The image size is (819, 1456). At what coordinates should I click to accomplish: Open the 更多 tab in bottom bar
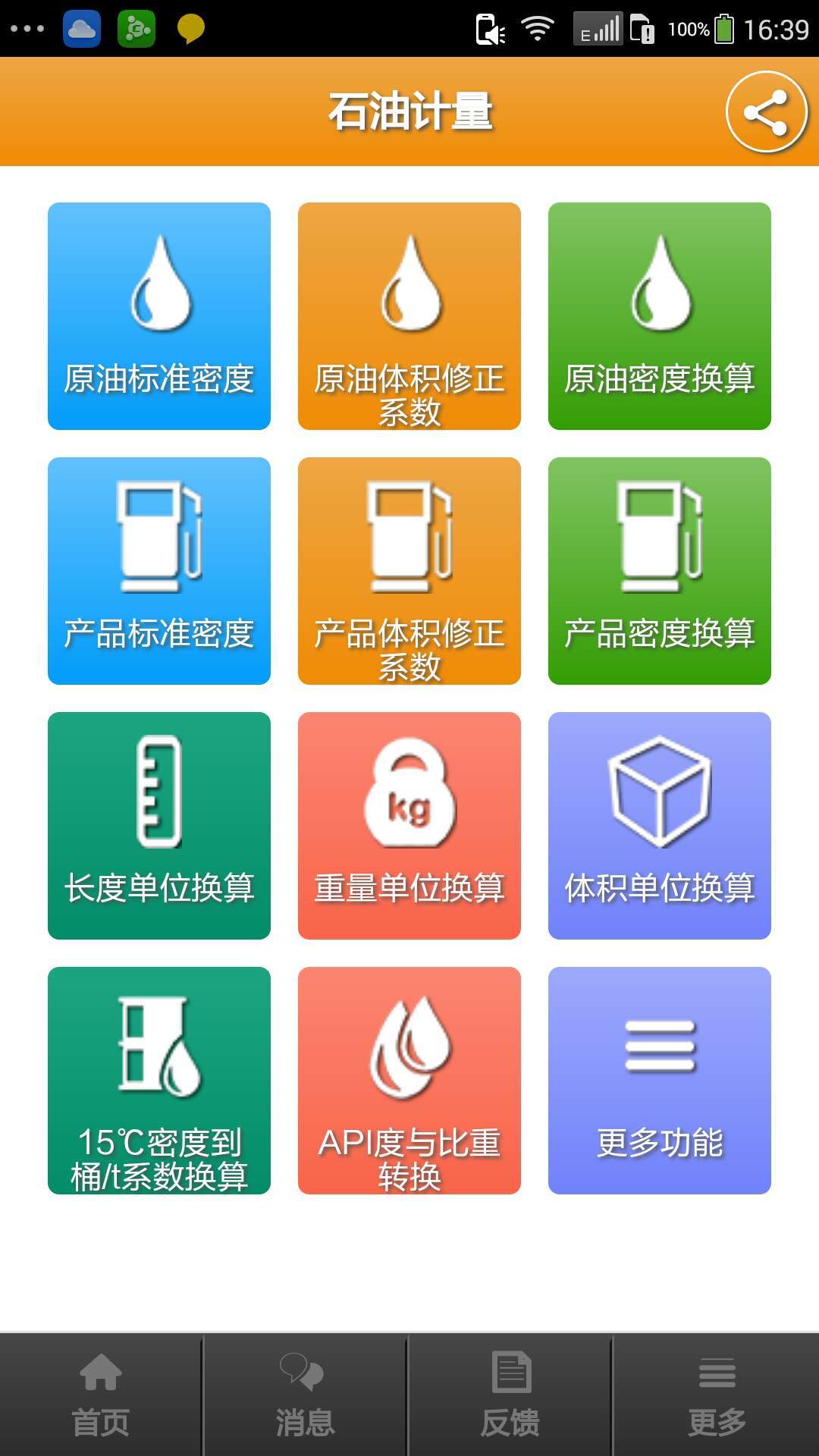coord(717,1395)
